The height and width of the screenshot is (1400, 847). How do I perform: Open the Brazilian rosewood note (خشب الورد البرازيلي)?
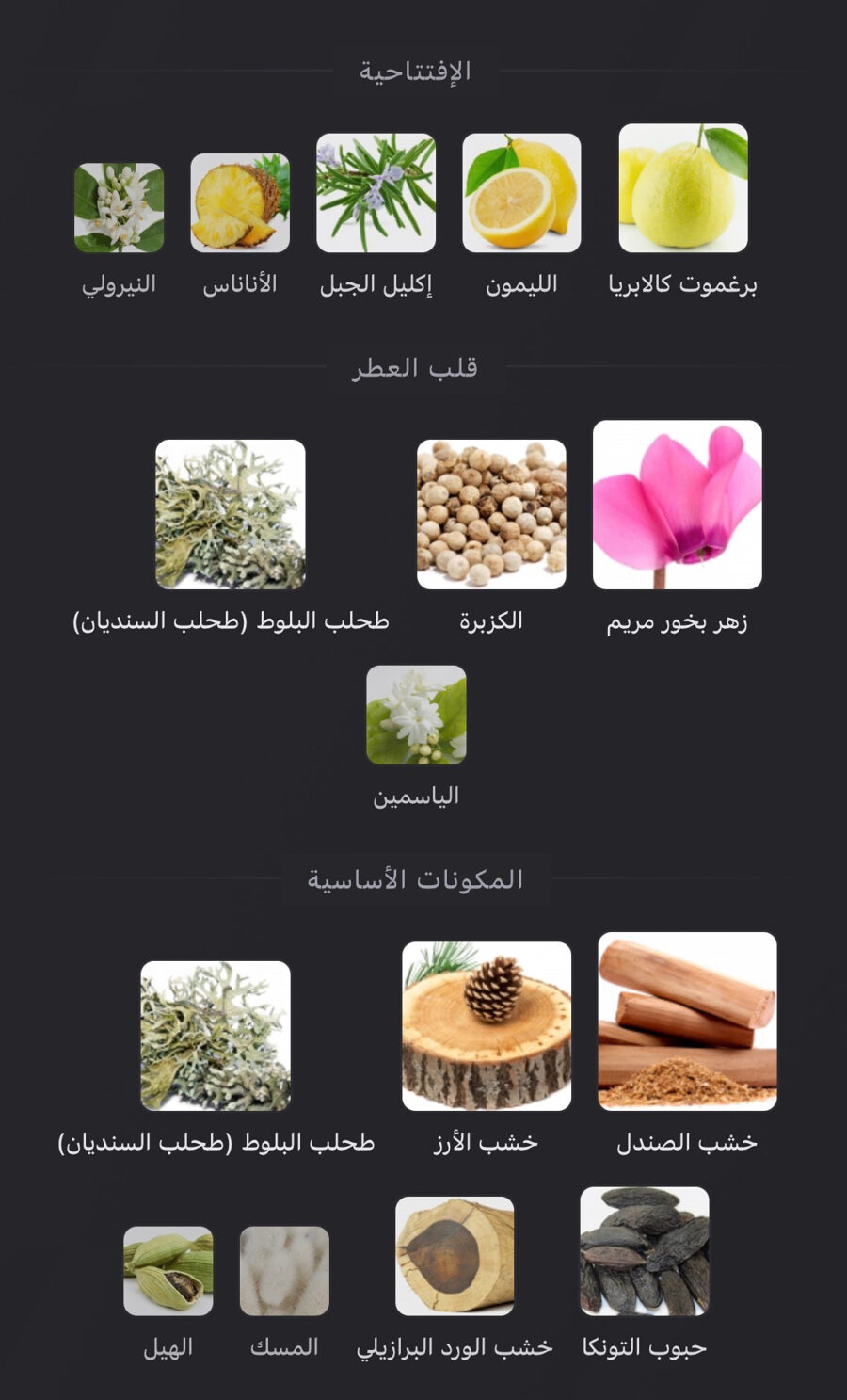pos(455,1256)
